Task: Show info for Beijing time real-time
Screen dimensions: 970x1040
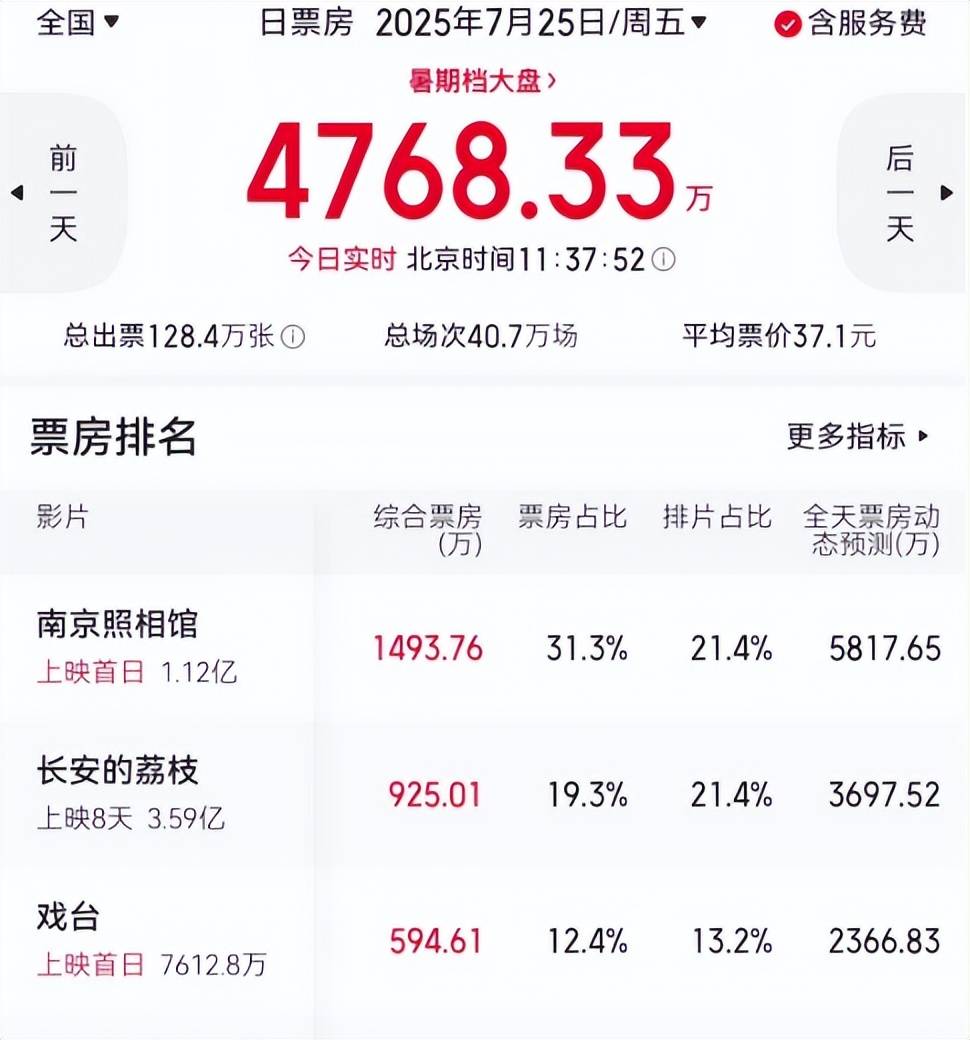Action: [664, 260]
